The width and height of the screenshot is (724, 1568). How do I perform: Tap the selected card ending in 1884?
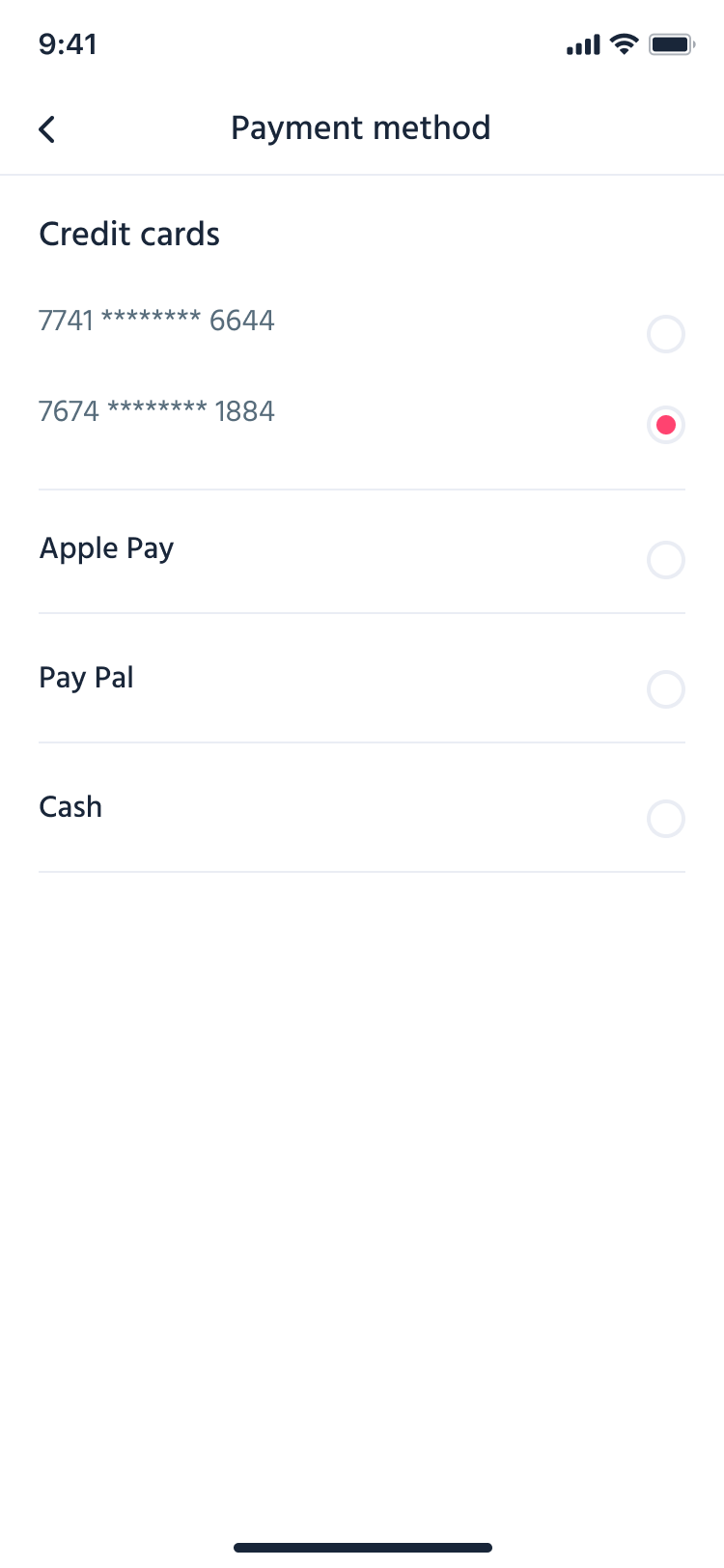click(x=665, y=425)
